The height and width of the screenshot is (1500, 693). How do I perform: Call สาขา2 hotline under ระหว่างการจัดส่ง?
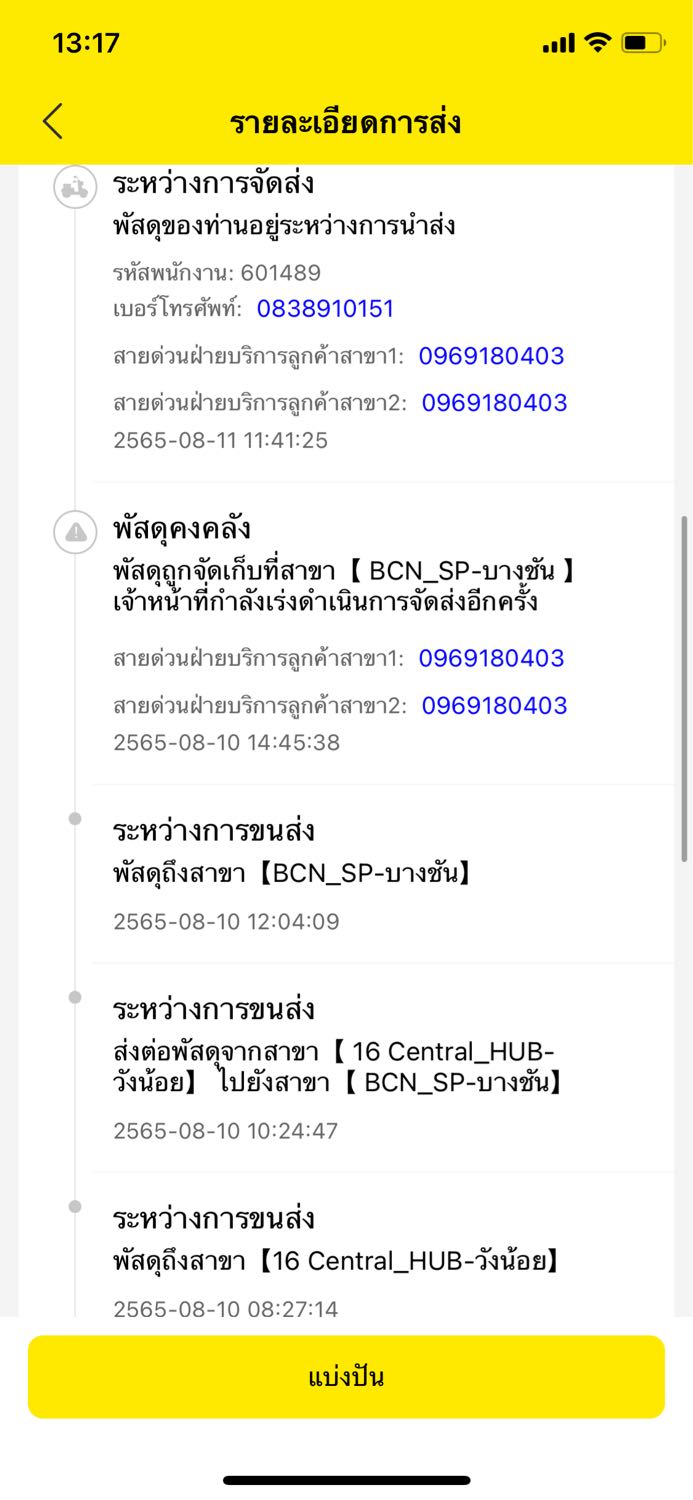point(494,403)
